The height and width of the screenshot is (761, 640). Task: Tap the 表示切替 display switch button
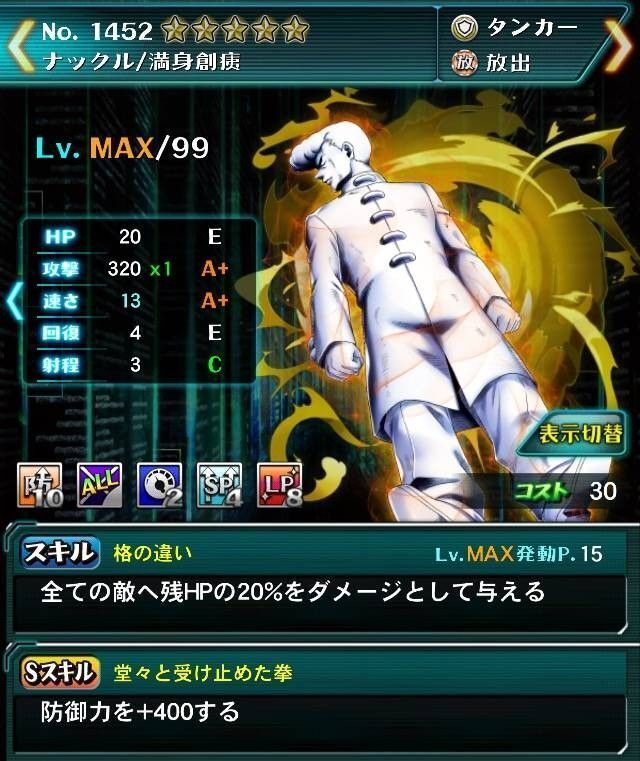[x=582, y=435]
